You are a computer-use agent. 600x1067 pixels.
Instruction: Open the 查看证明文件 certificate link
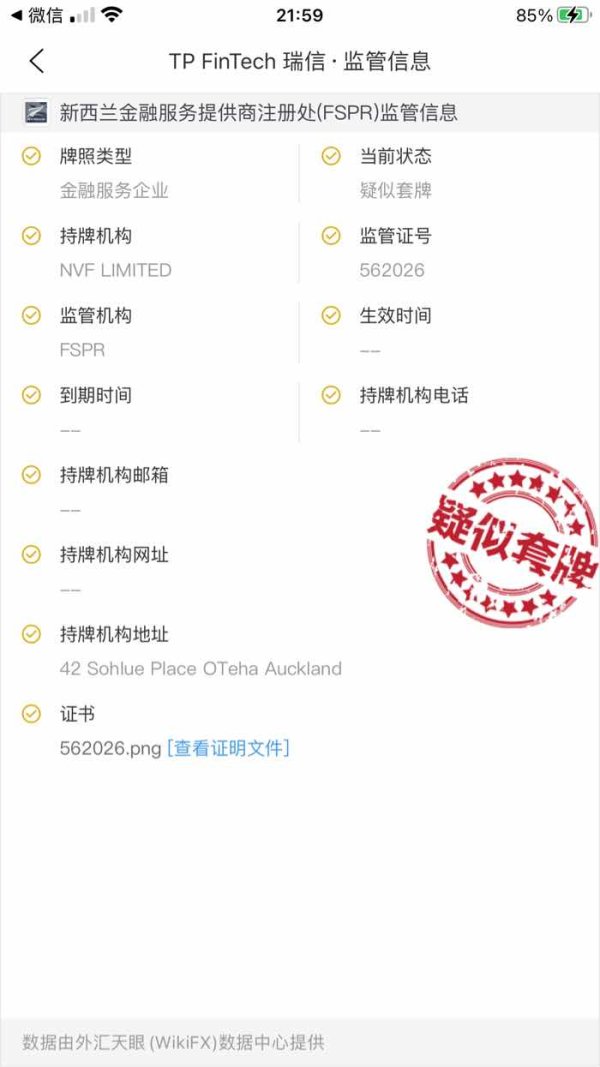click(x=229, y=749)
